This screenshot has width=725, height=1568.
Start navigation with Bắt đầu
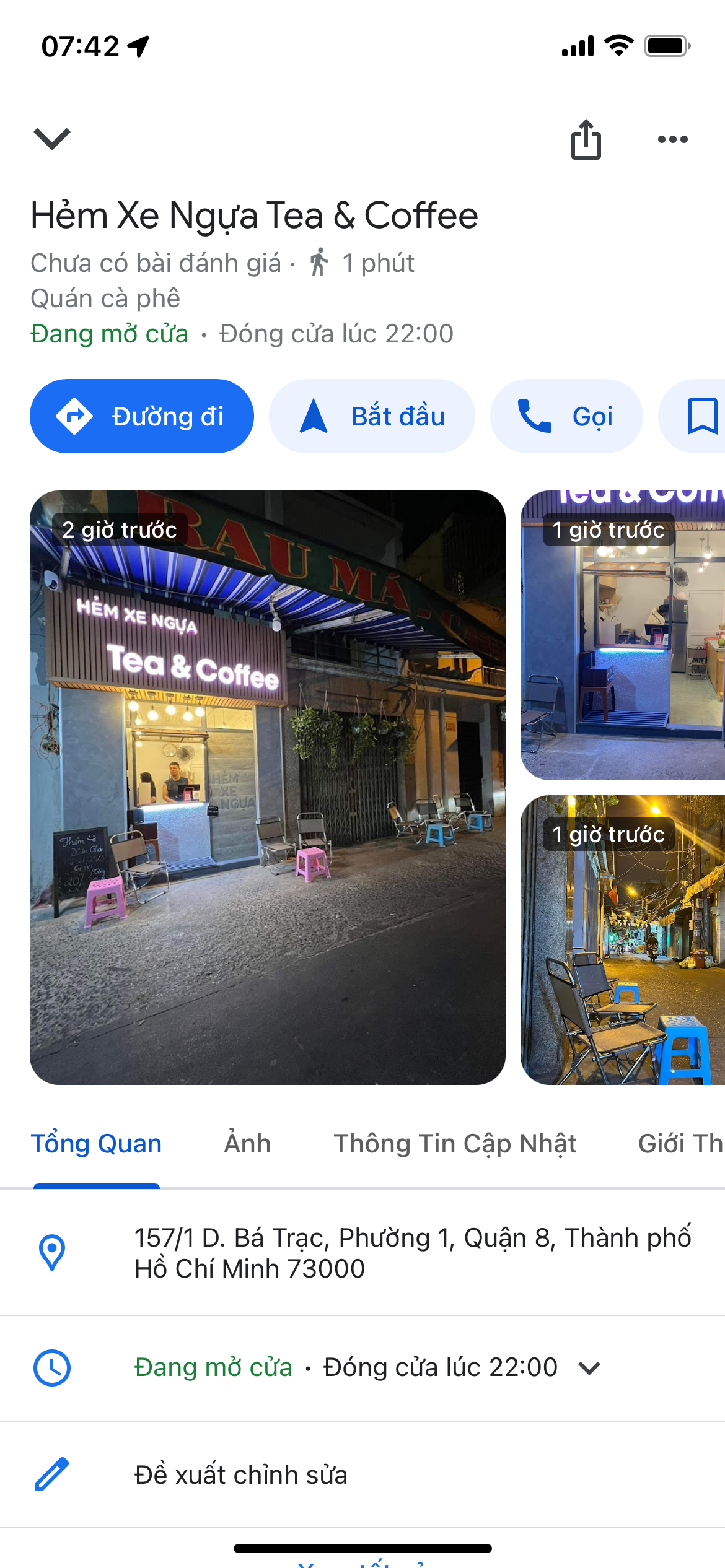click(372, 416)
